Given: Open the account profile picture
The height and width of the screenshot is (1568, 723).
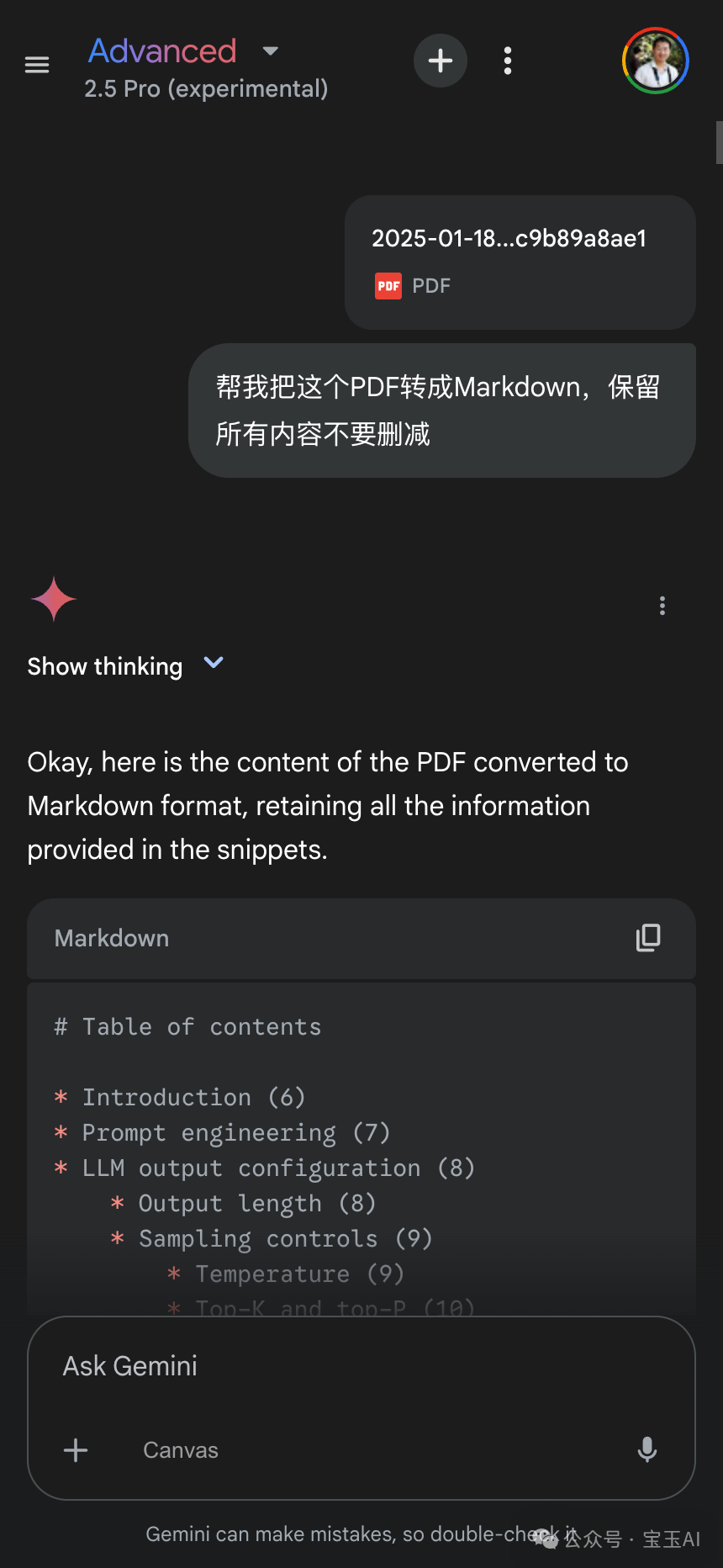Looking at the screenshot, I should click(x=656, y=61).
